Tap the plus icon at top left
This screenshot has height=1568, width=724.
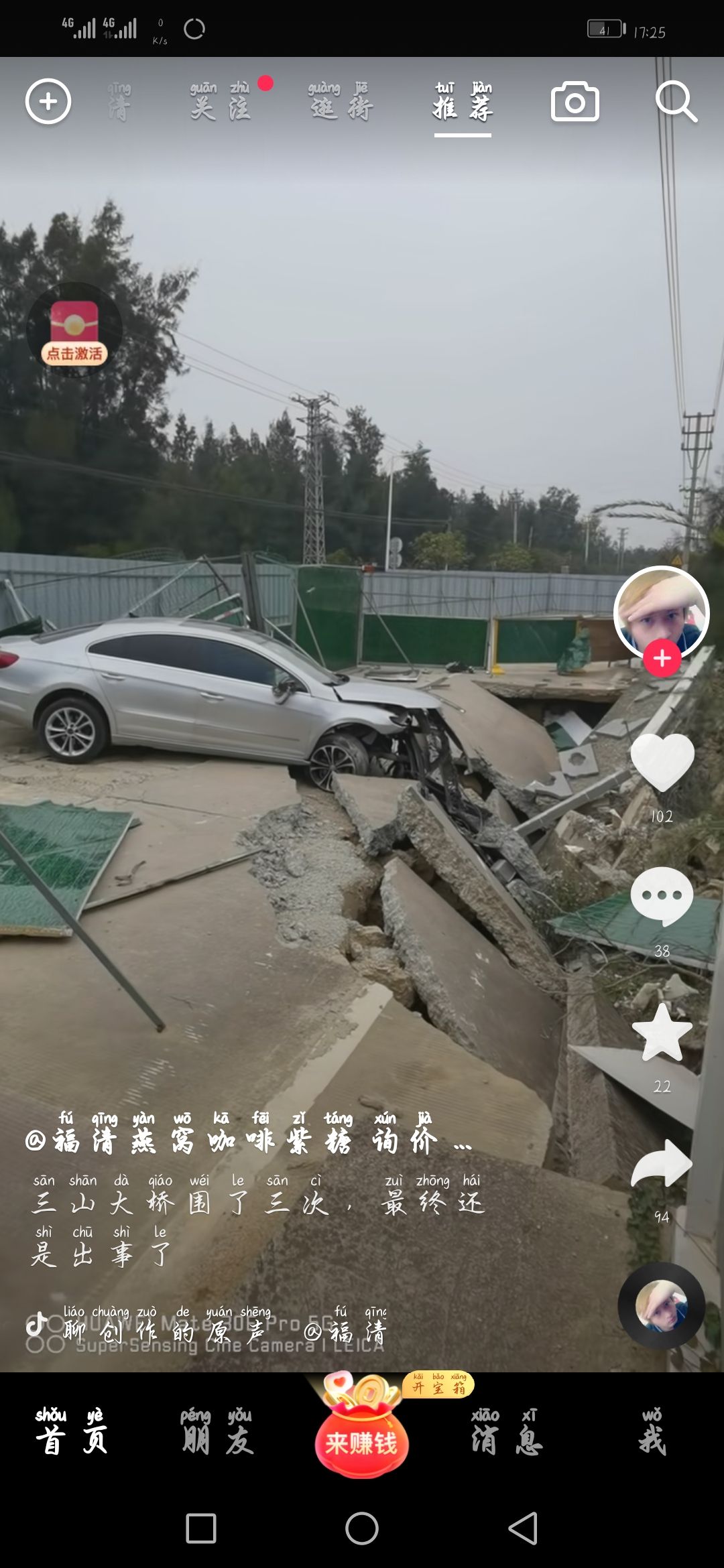pos(48,102)
